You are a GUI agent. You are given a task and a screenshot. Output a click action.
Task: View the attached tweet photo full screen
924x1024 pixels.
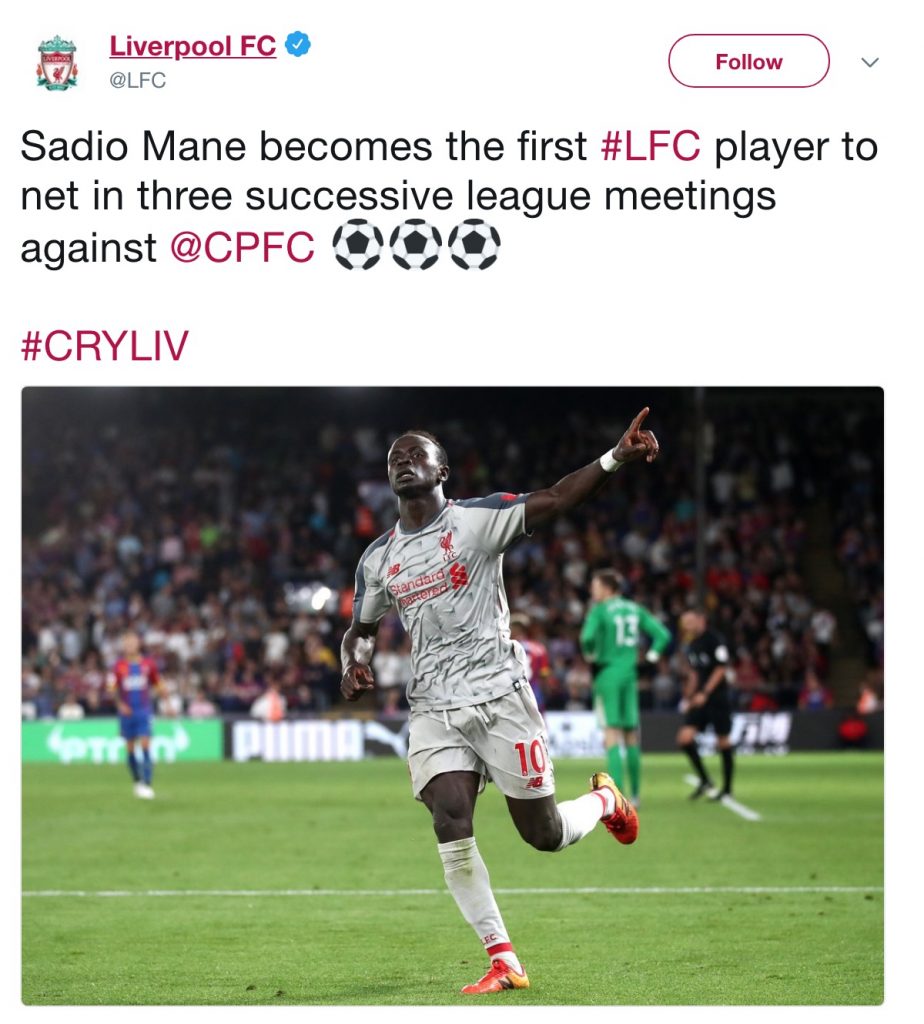click(x=452, y=695)
